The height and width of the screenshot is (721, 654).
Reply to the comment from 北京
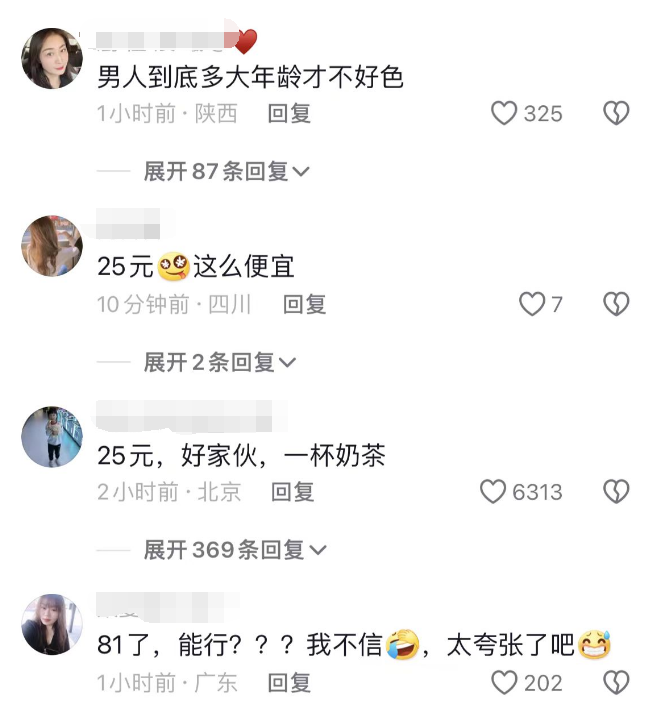point(293,491)
